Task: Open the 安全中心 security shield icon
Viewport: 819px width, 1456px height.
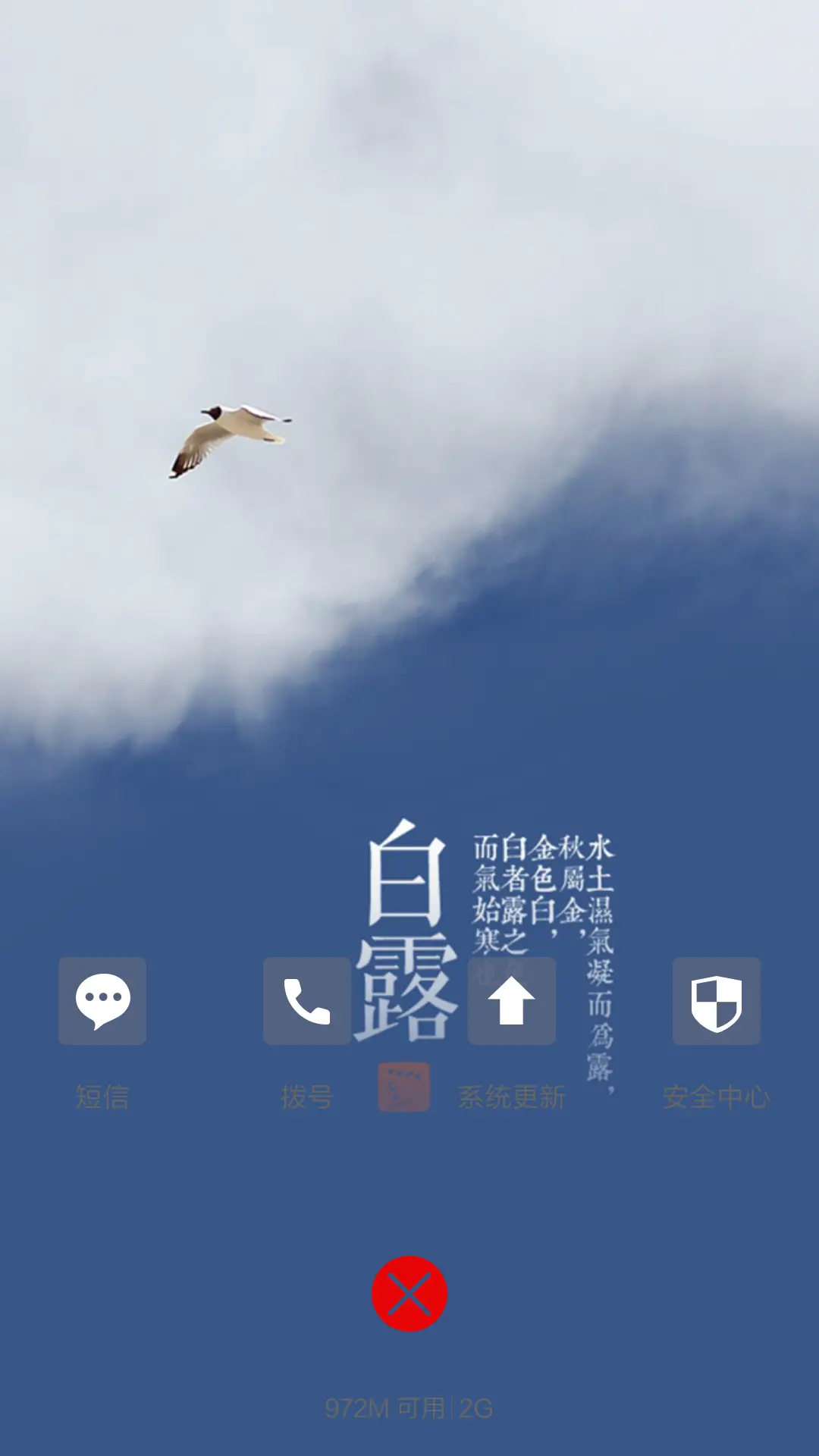Action: tap(717, 1003)
